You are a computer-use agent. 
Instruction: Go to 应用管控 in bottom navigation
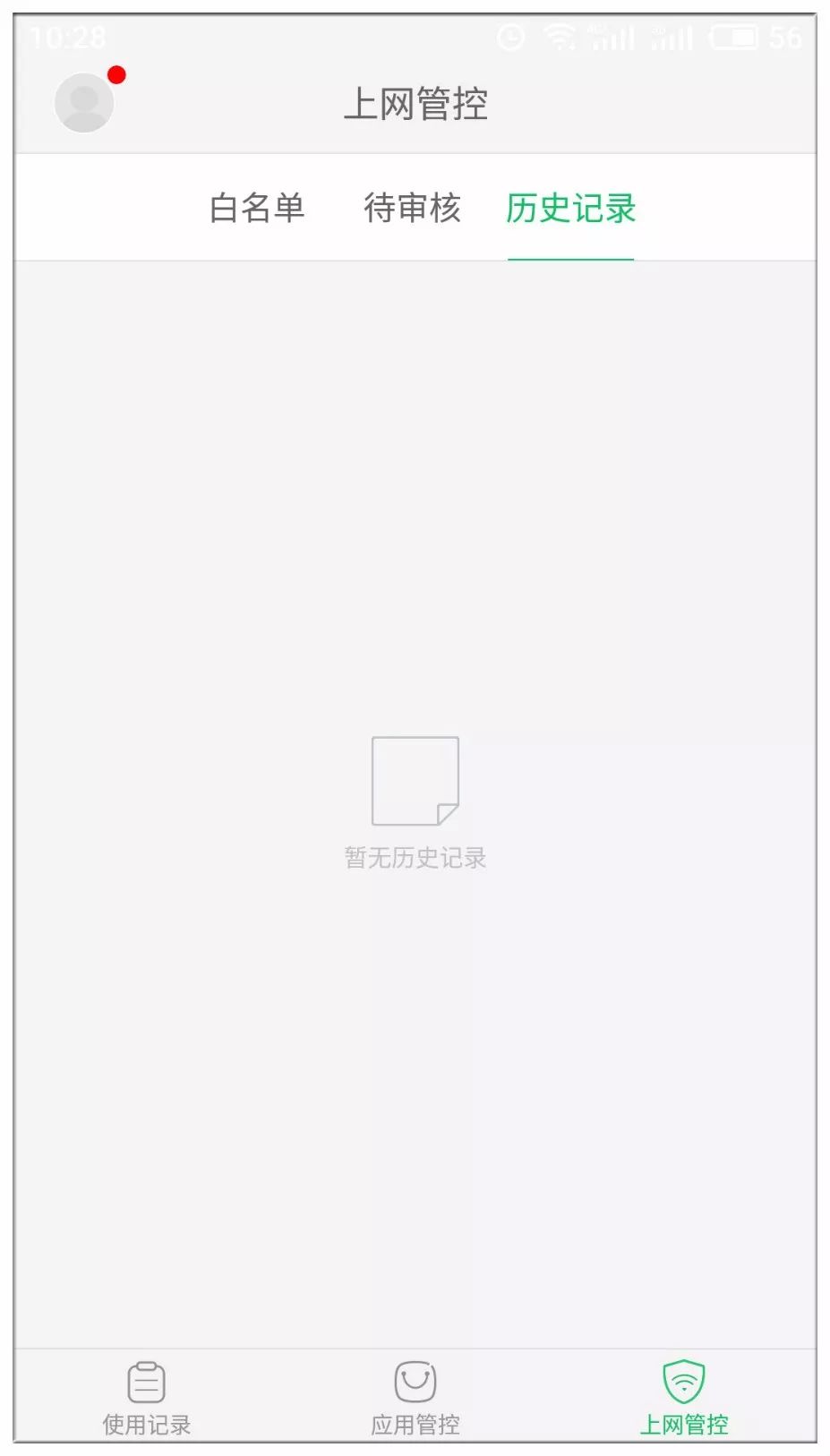tap(415, 1397)
